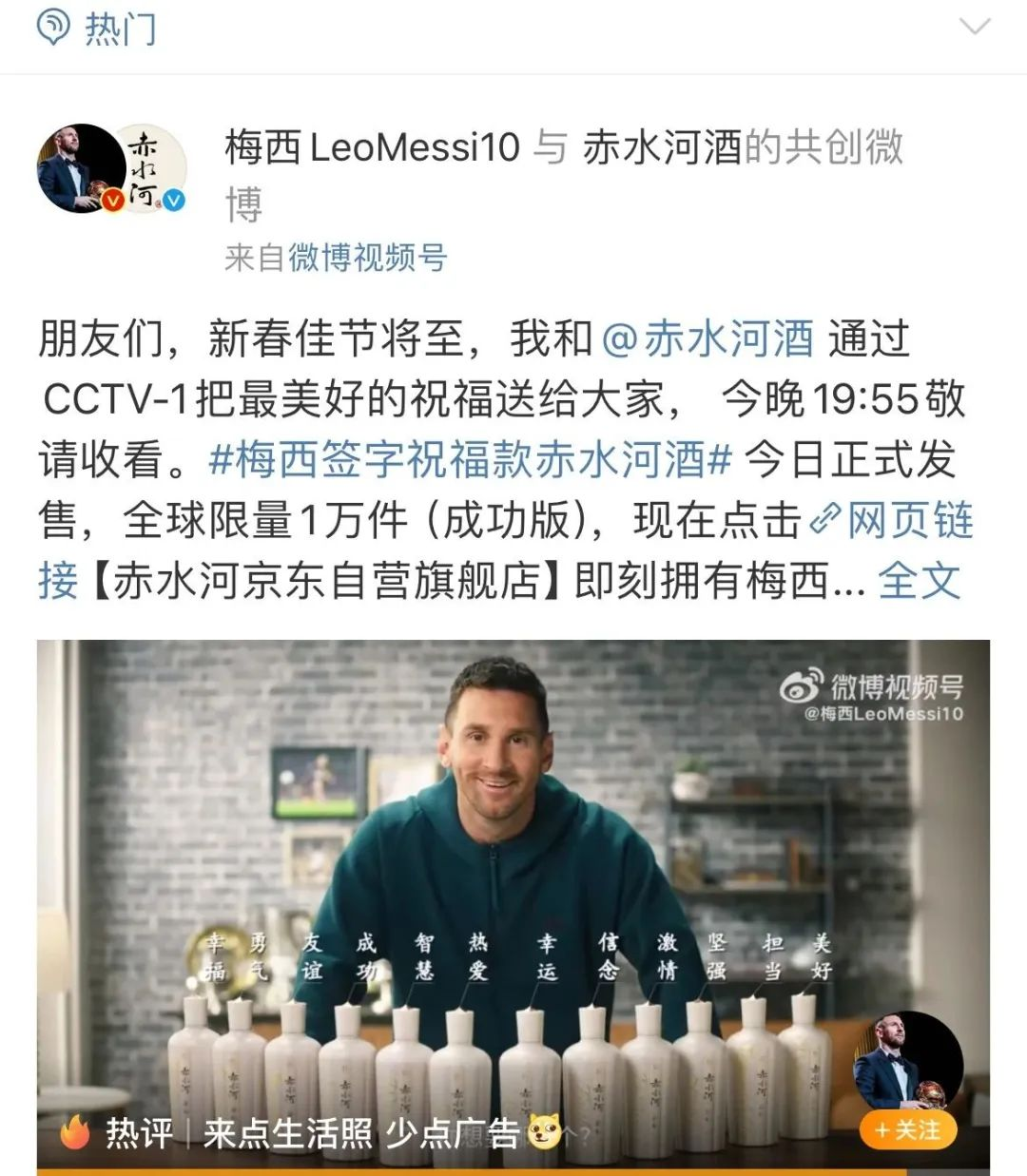Open the 赤水河酒 co-creator link in the header

[x=662, y=147]
